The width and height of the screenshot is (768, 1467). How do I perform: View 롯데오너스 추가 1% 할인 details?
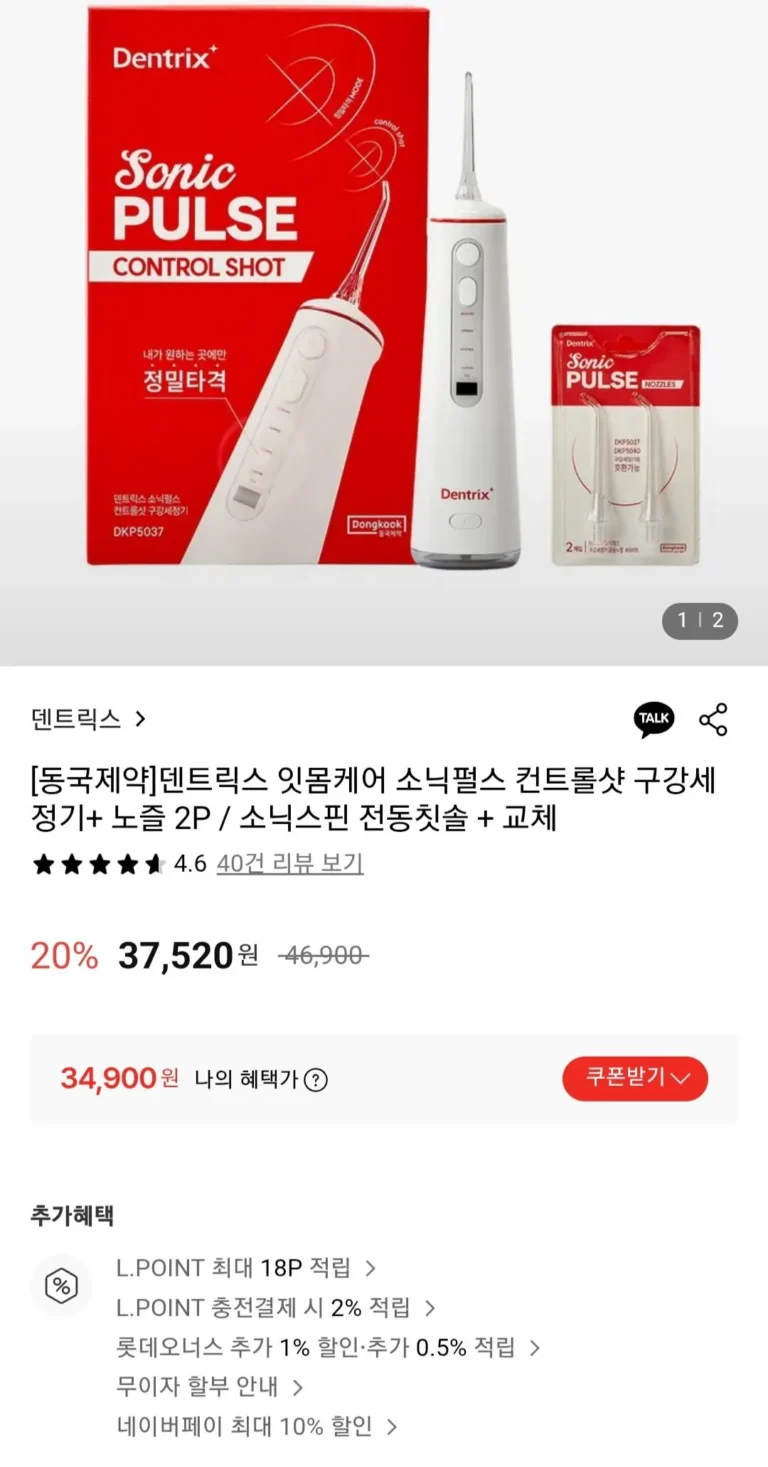(x=327, y=1347)
